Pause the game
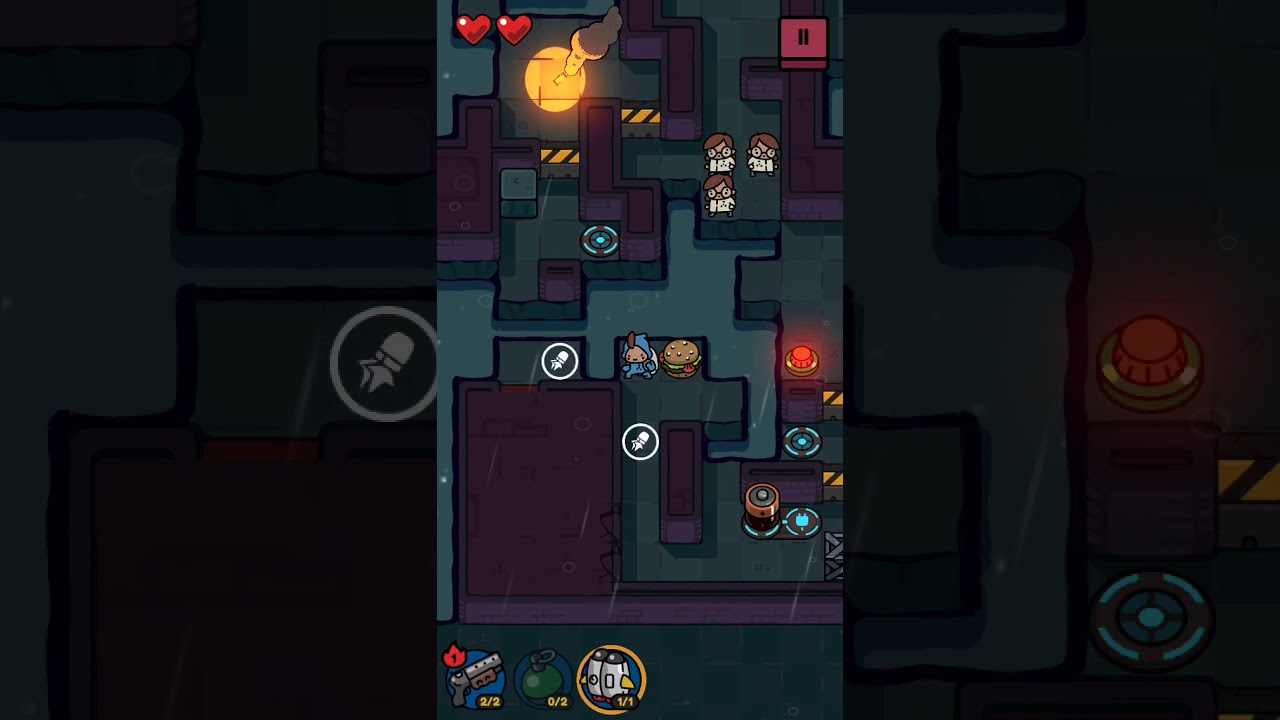This screenshot has height=720, width=1280. pyautogui.click(x=803, y=43)
